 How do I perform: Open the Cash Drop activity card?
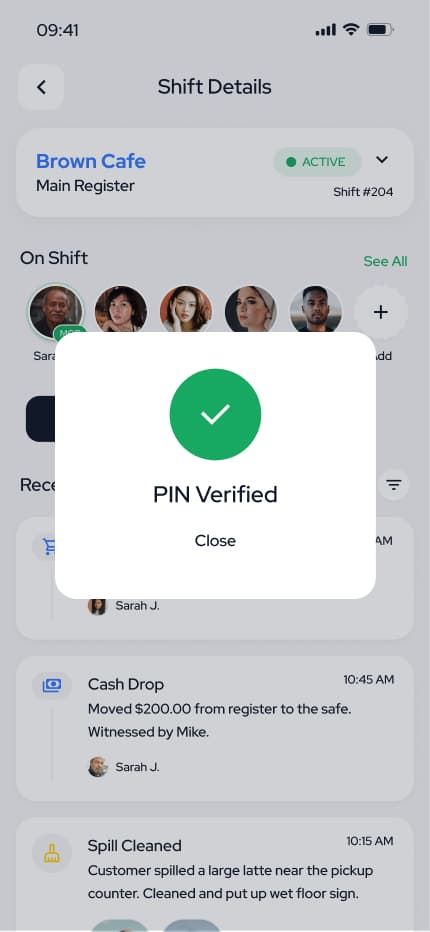(x=215, y=729)
